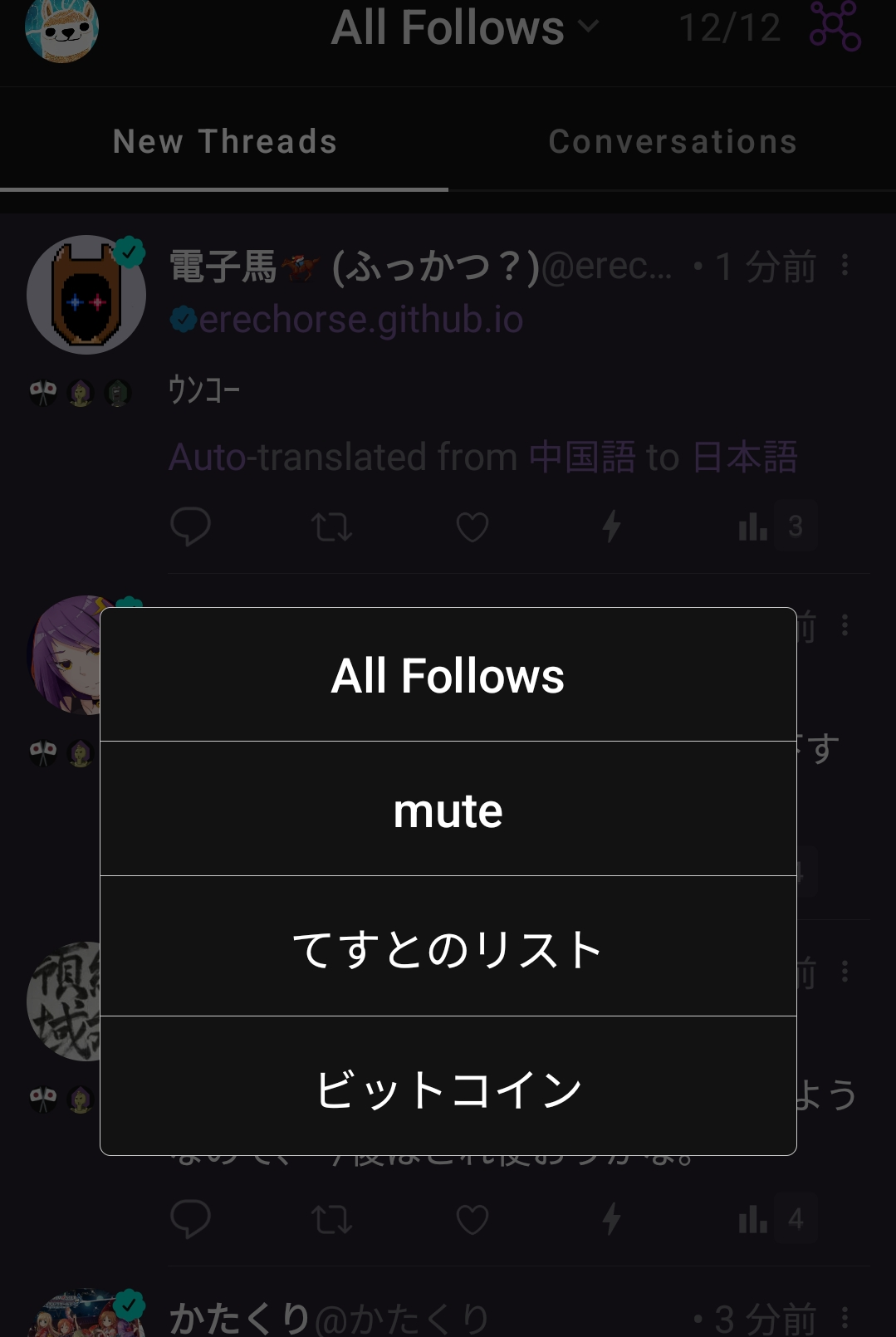Viewport: 896px width, 1337px height.
Task: Pick the ビットコイン list
Action: 448,1087
